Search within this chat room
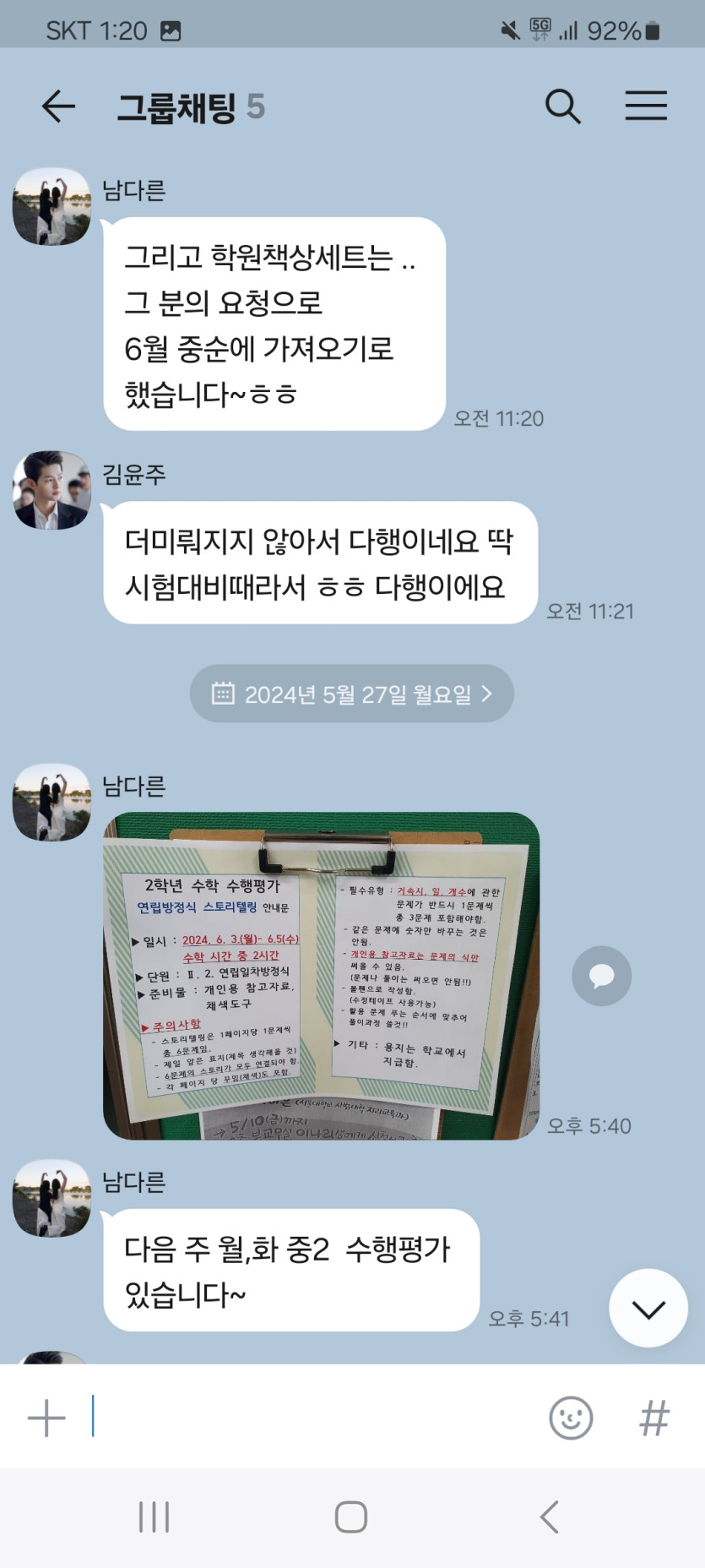This screenshot has height=1568, width=705. [562, 106]
